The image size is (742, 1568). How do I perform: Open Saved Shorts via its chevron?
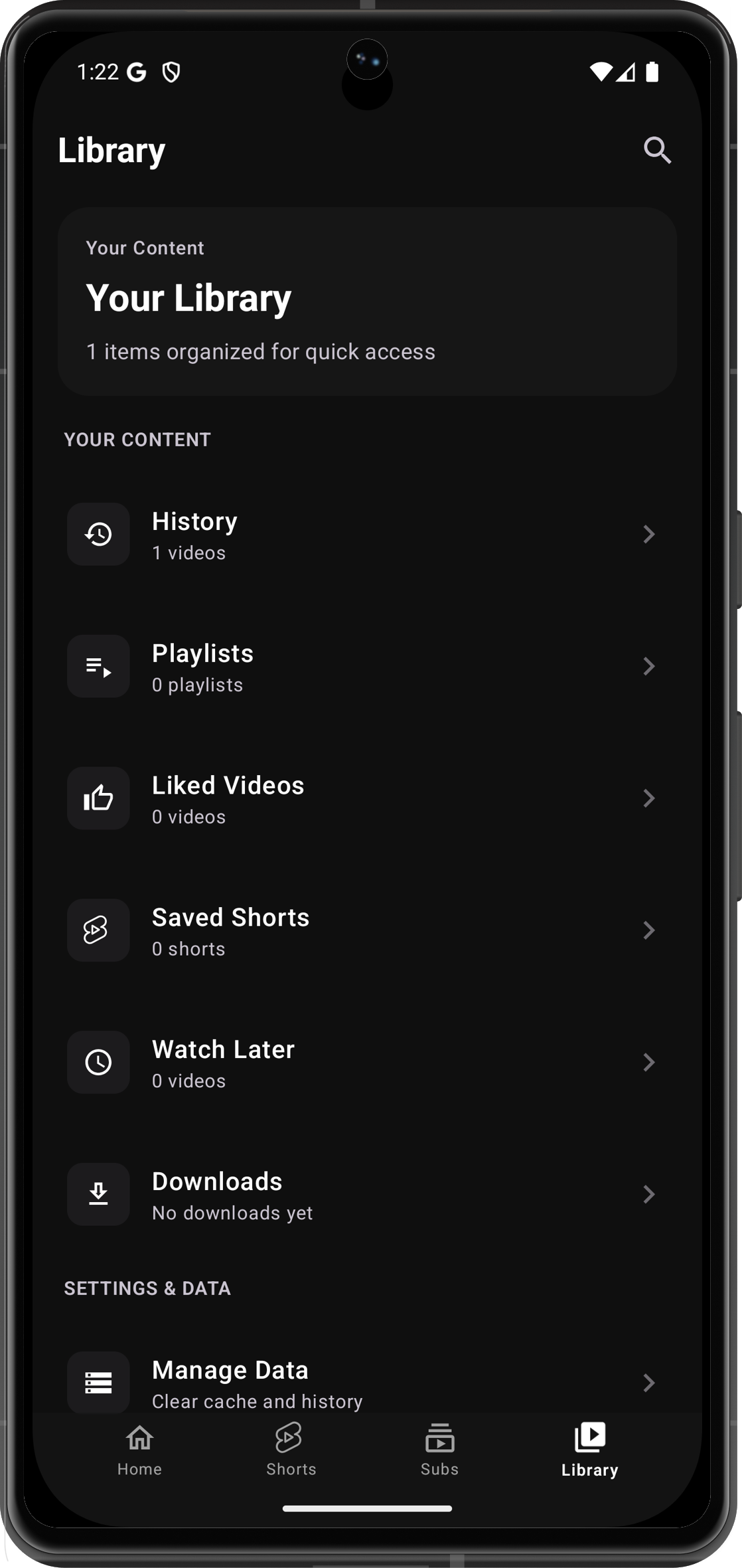(x=649, y=930)
